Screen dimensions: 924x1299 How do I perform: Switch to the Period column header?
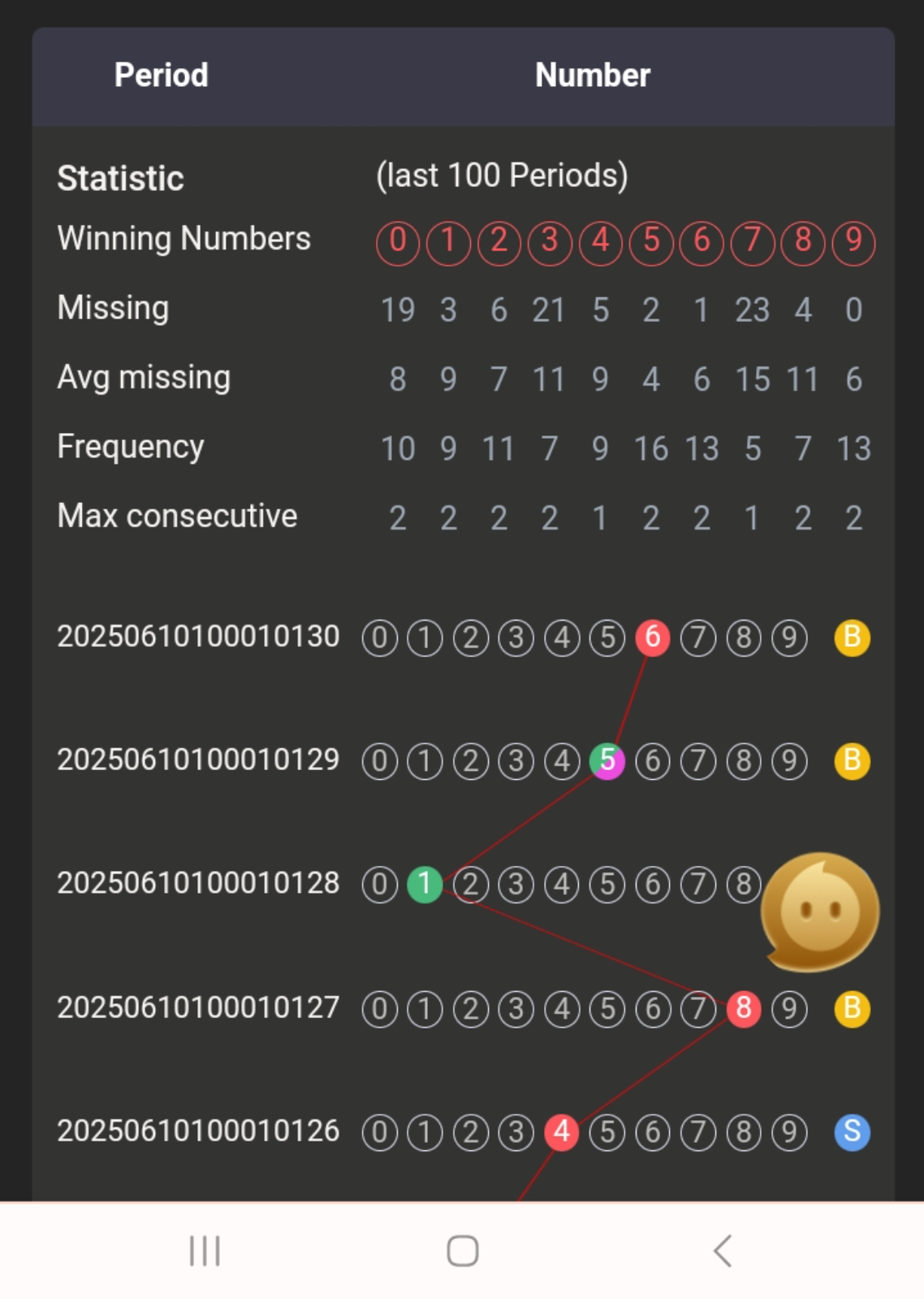click(x=161, y=76)
